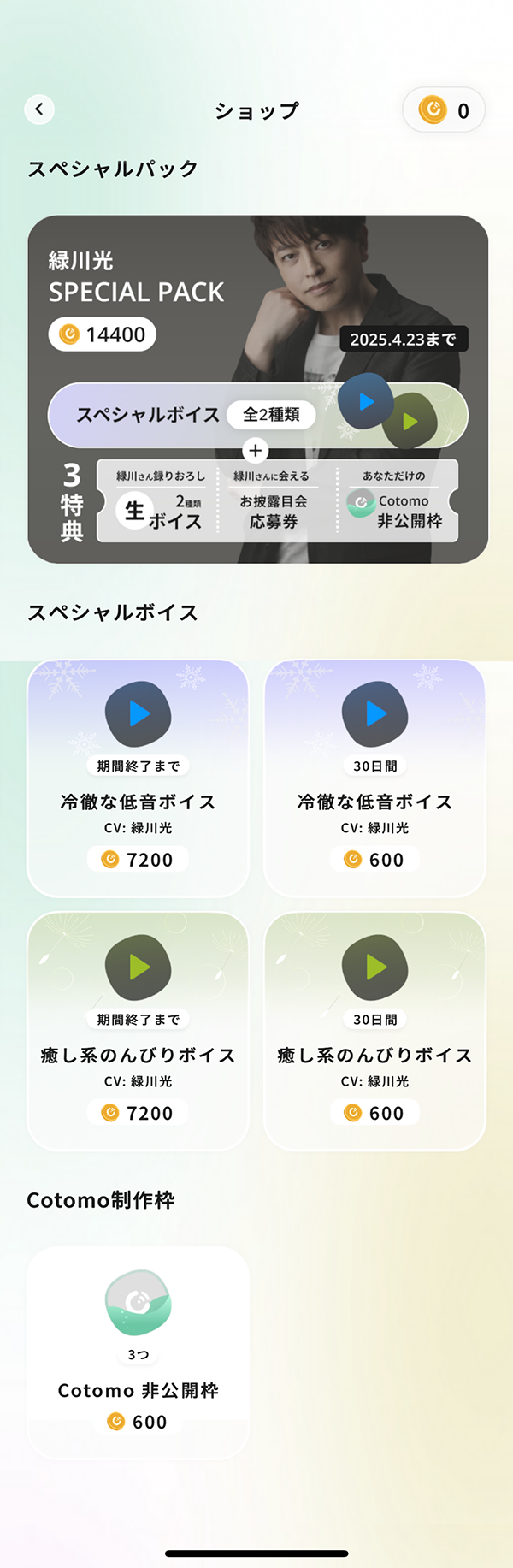The width and height of the screenshot is (513, 1568).
Task: Buy 癒し系のんびりボイス for 7200 coins
Action: tap(138, 1113)
